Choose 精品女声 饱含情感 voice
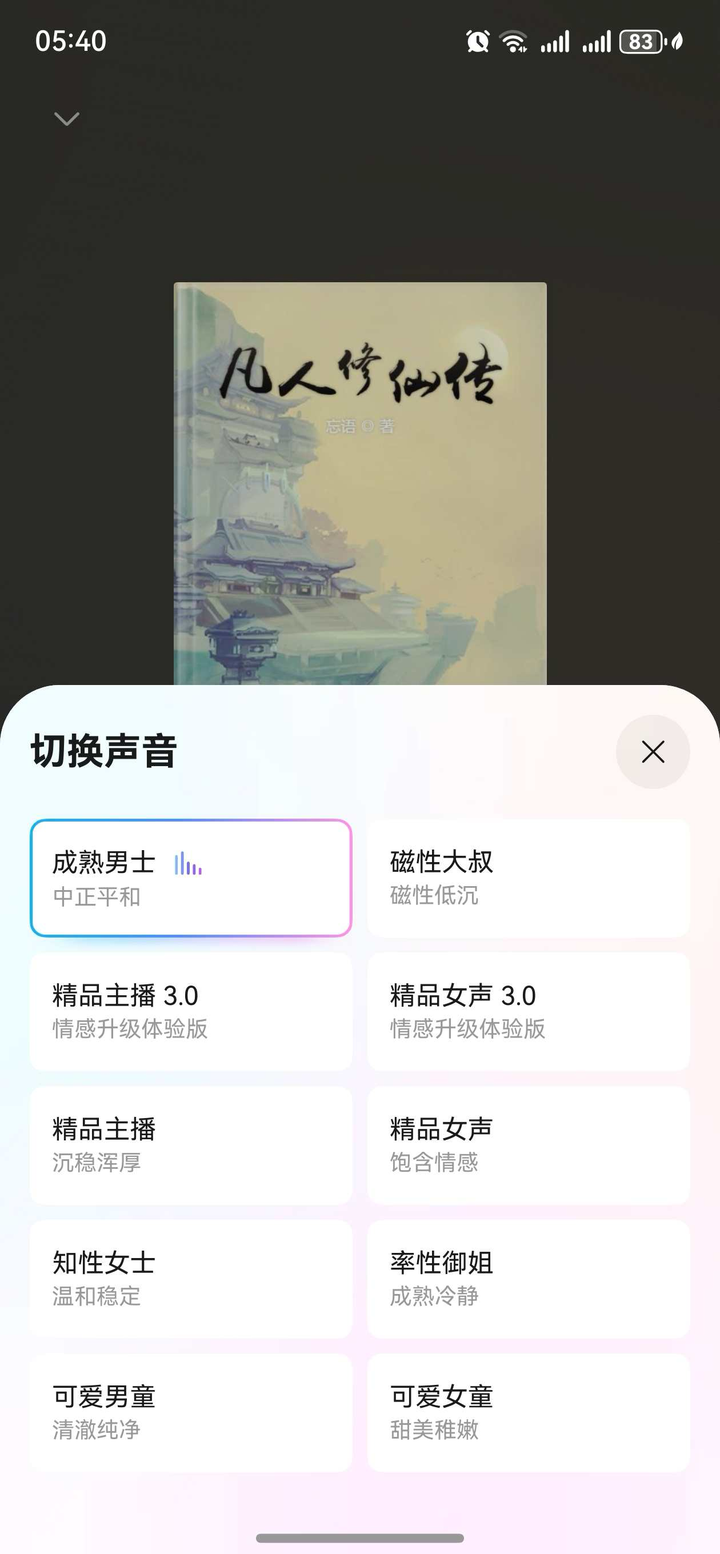 [528, 1145]
